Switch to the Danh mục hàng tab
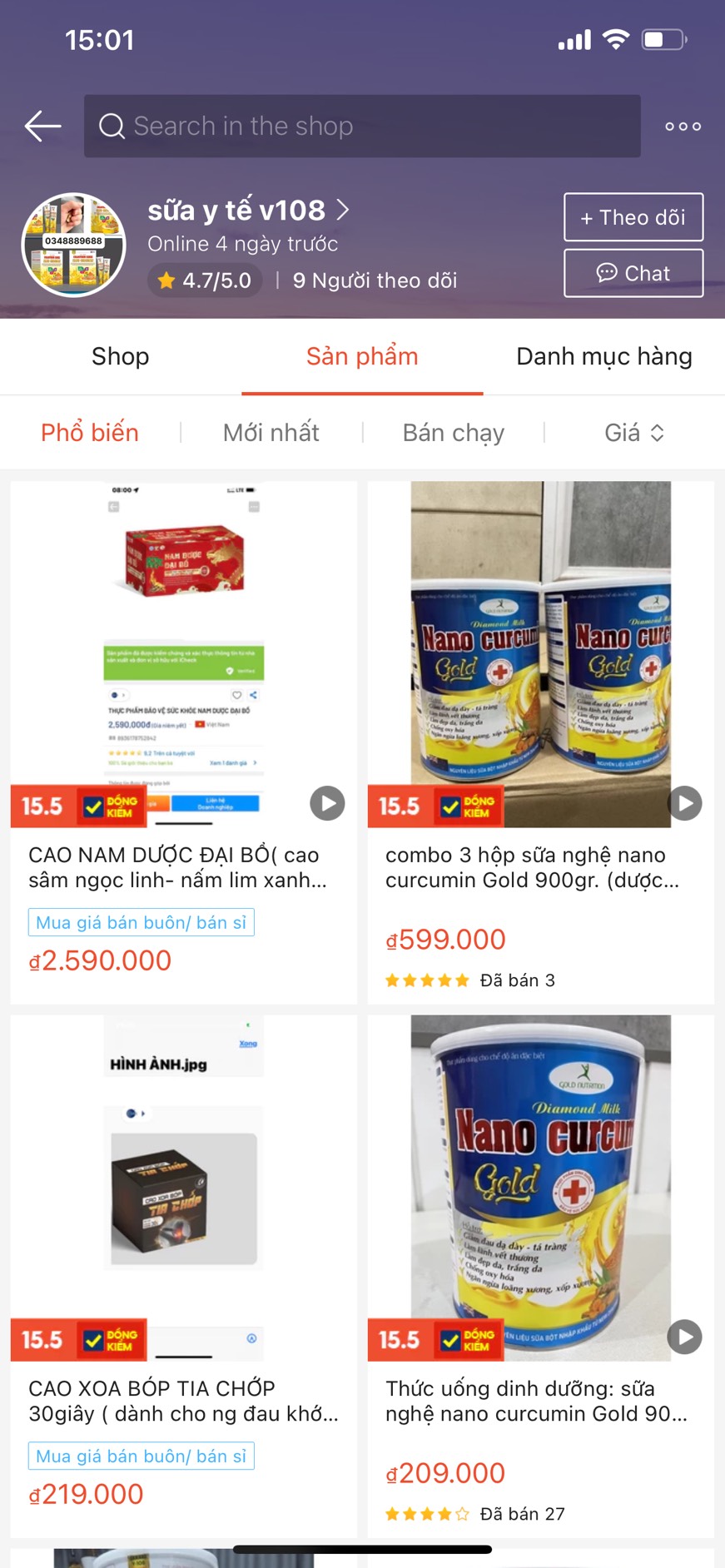 point(603,356)
